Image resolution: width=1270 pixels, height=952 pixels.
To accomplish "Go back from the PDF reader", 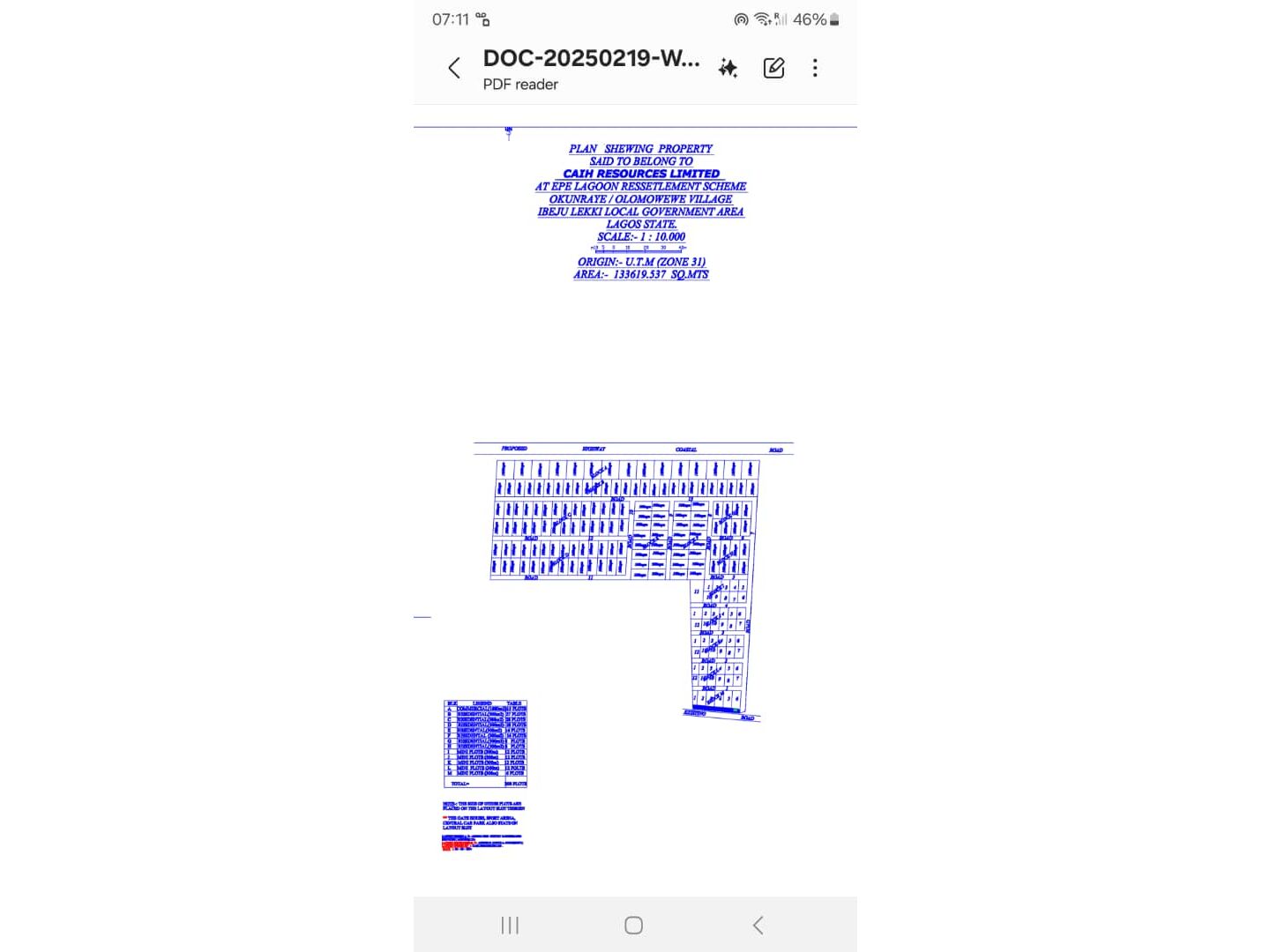I will pos(454,68).
